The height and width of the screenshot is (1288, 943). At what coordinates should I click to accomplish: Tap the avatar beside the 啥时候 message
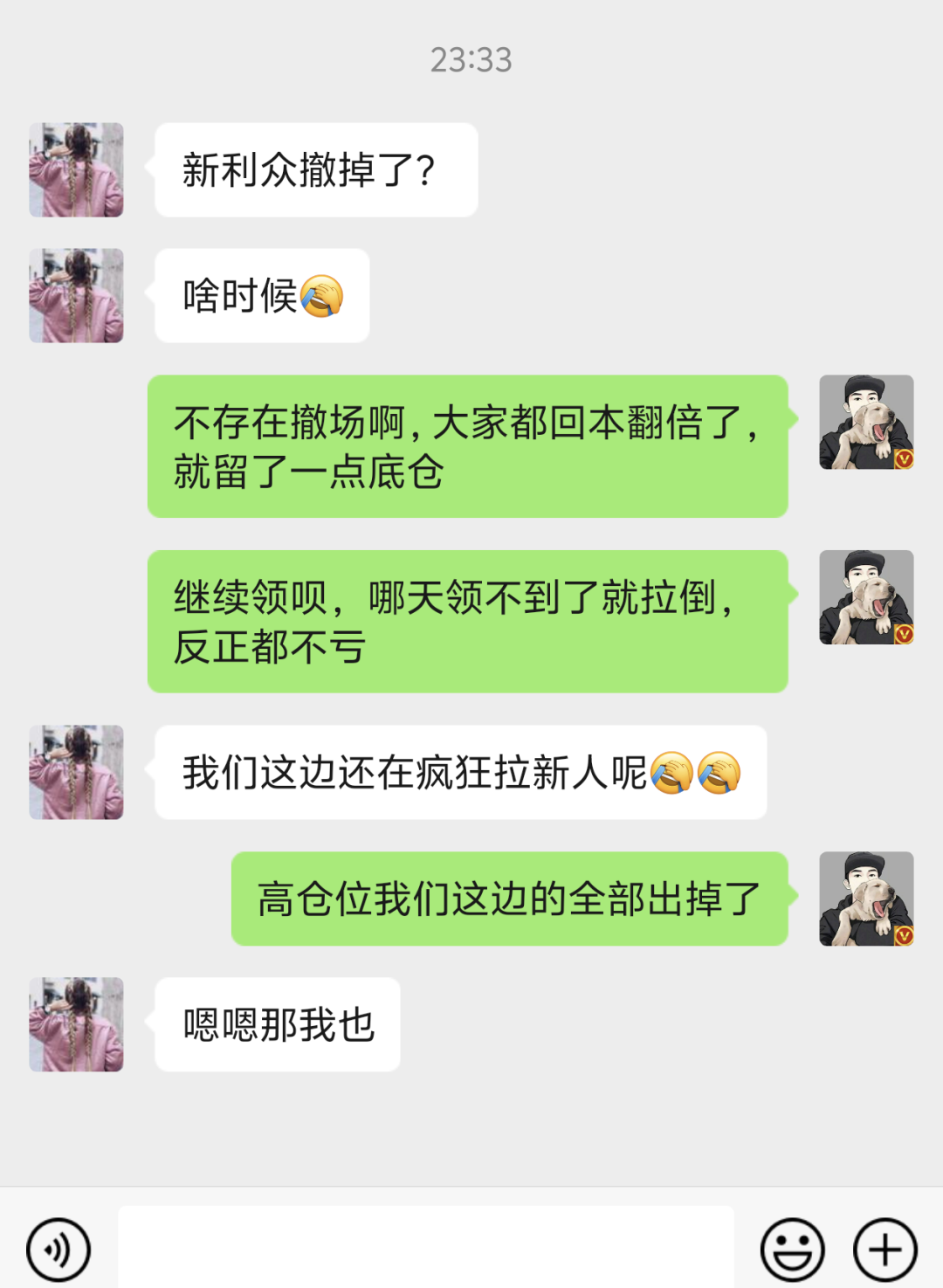(x=76, y=294)
